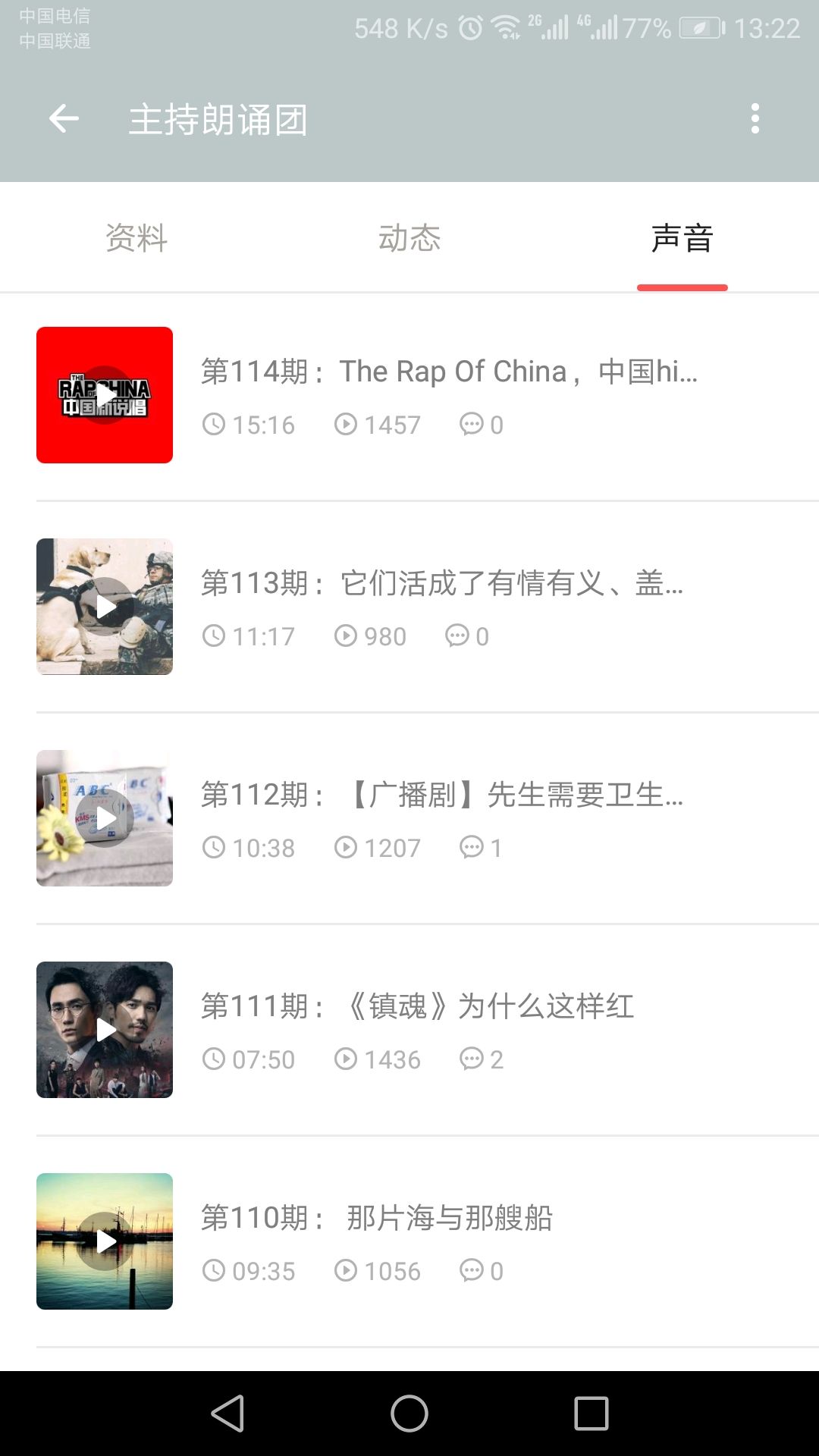This screenshot has height=1456, width=819.
Task: Open 第112期 【广播剧】先生需要卫生 episode
Action: coord(441,795)
